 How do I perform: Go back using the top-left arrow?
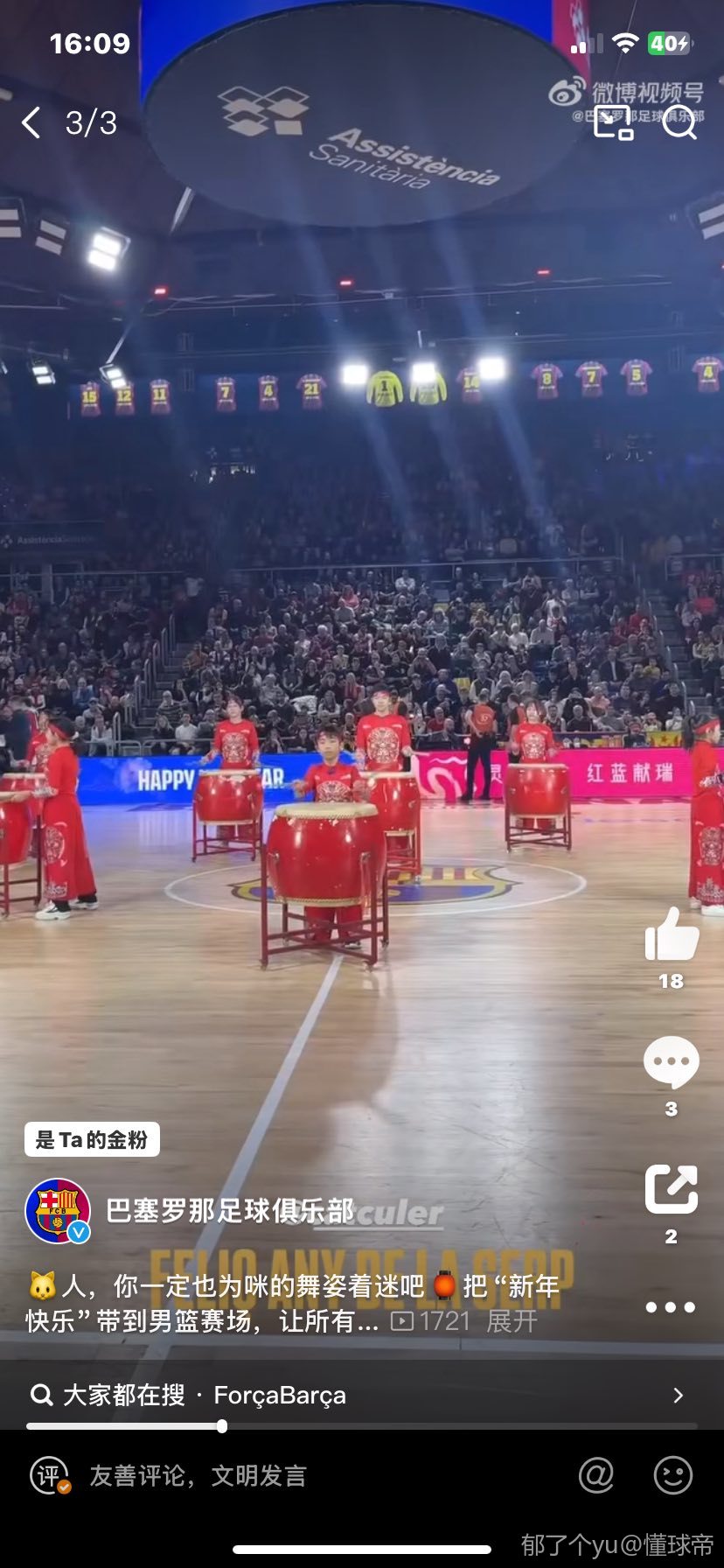(x=31, y=122)
